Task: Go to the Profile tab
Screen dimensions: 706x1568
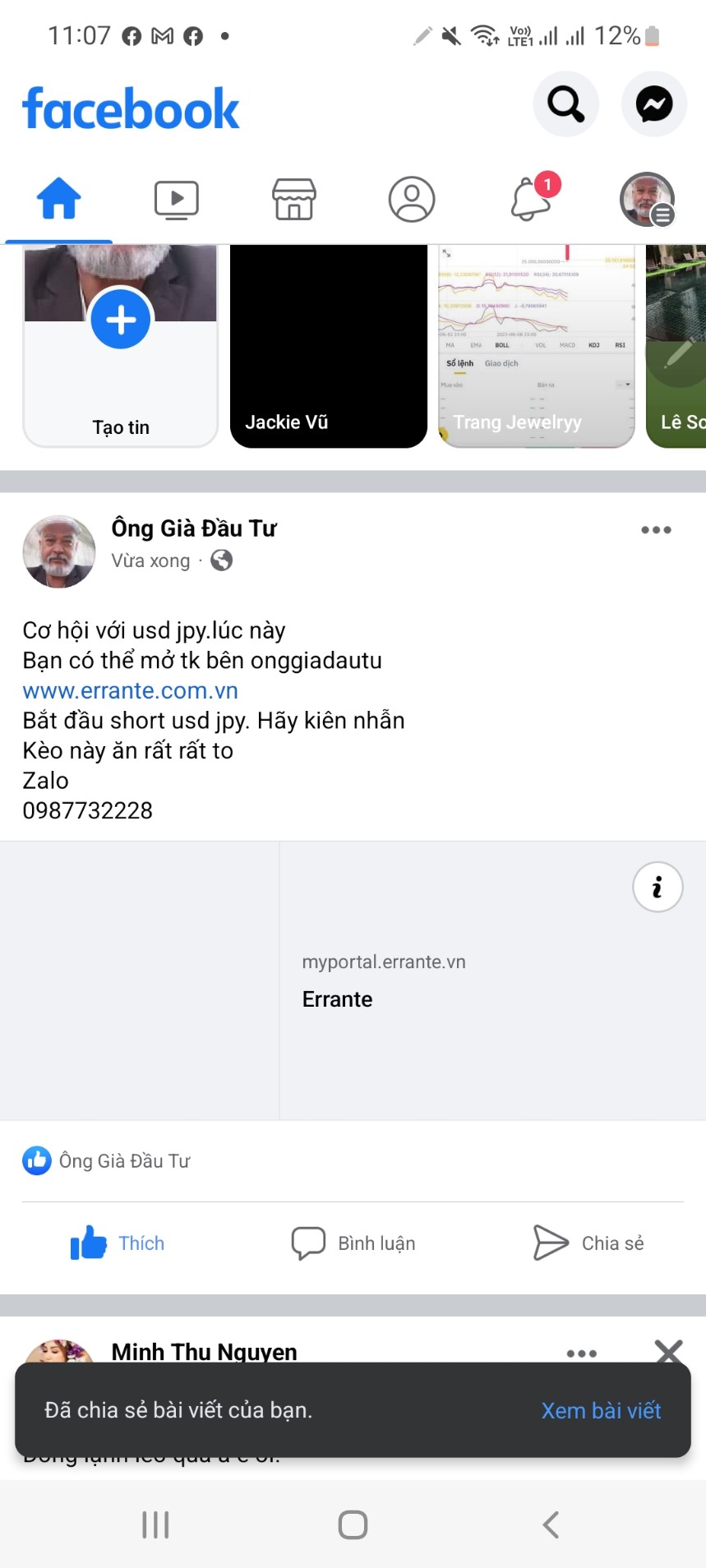Action: tap(411, 200)
